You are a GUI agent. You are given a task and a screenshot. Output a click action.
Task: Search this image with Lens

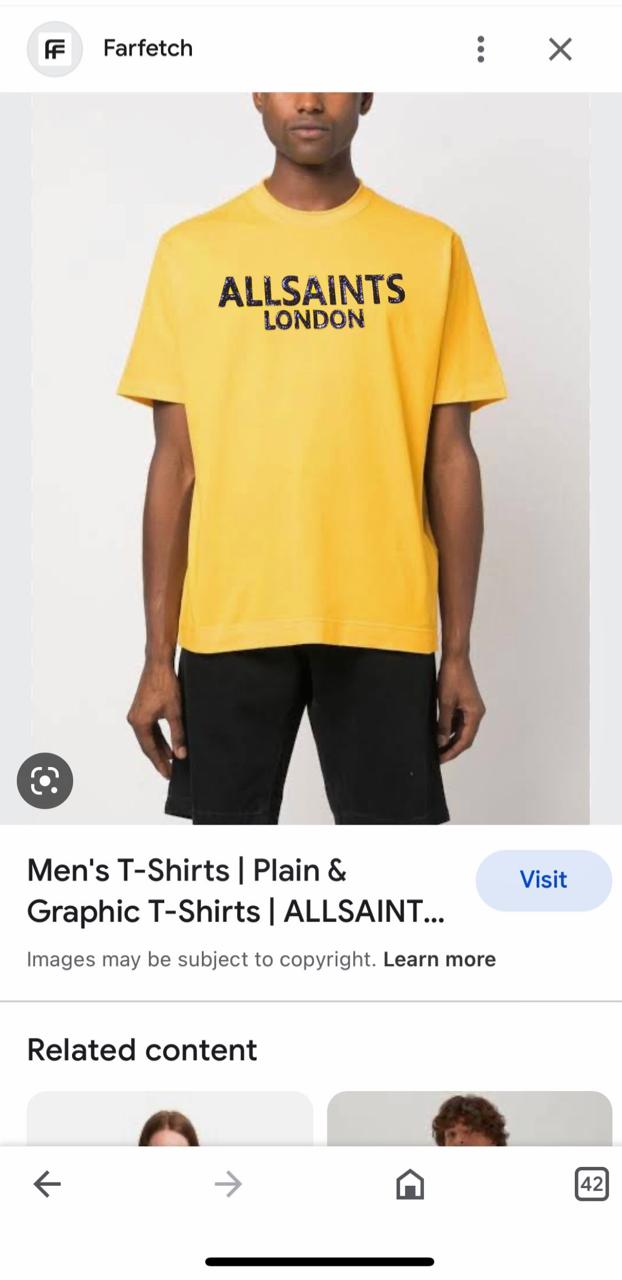click(x=45, y=780)
